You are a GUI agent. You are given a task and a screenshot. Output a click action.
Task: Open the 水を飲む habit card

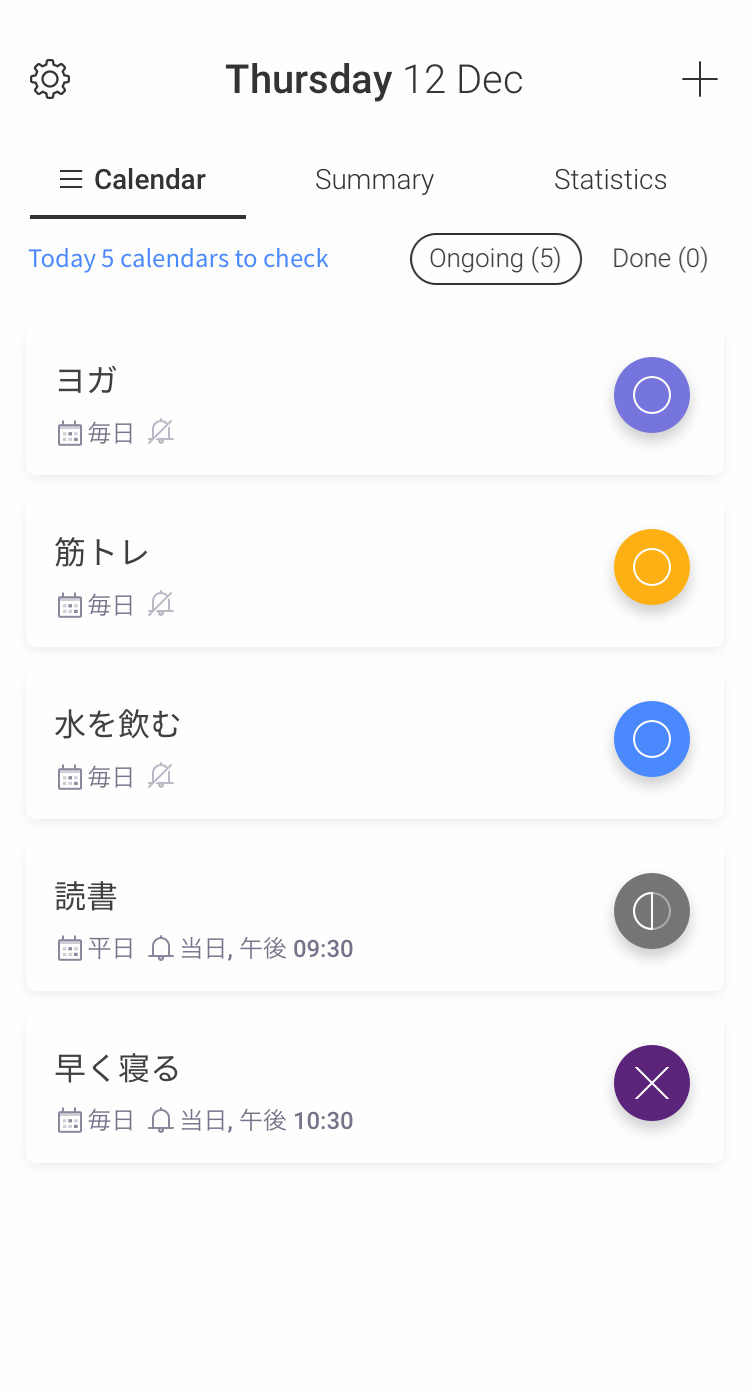375,745
